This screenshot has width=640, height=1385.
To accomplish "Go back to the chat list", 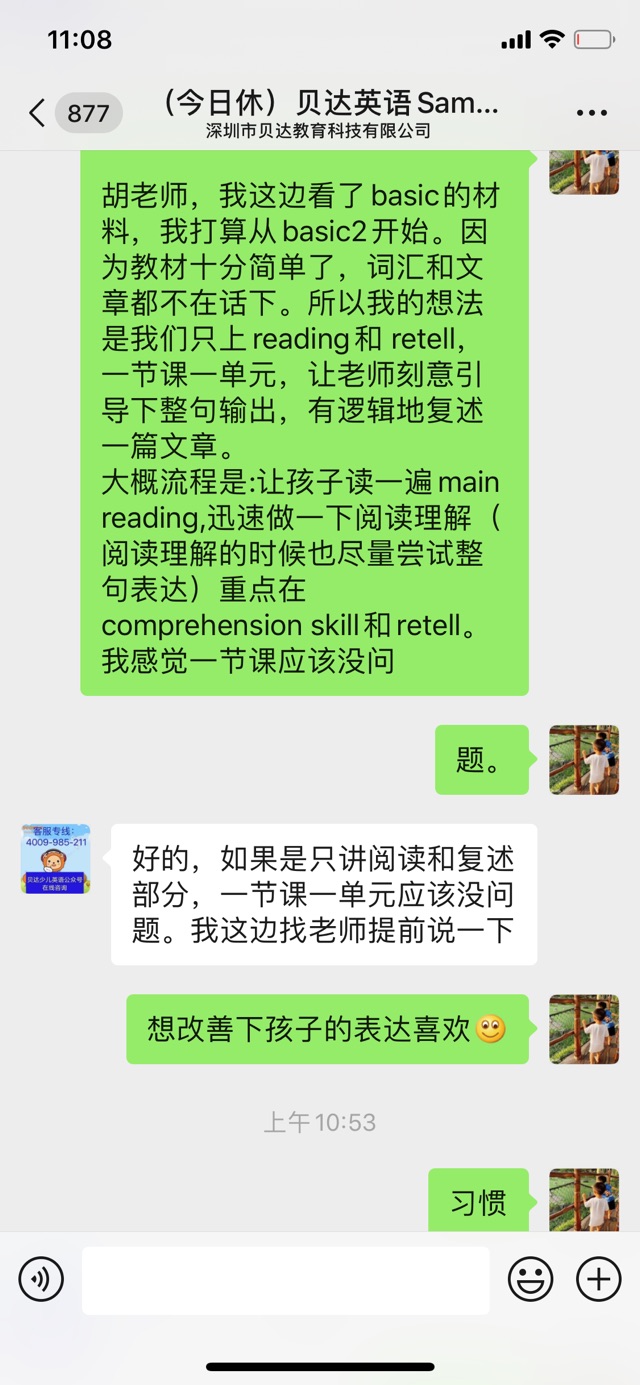I will (x=36, y=113).
